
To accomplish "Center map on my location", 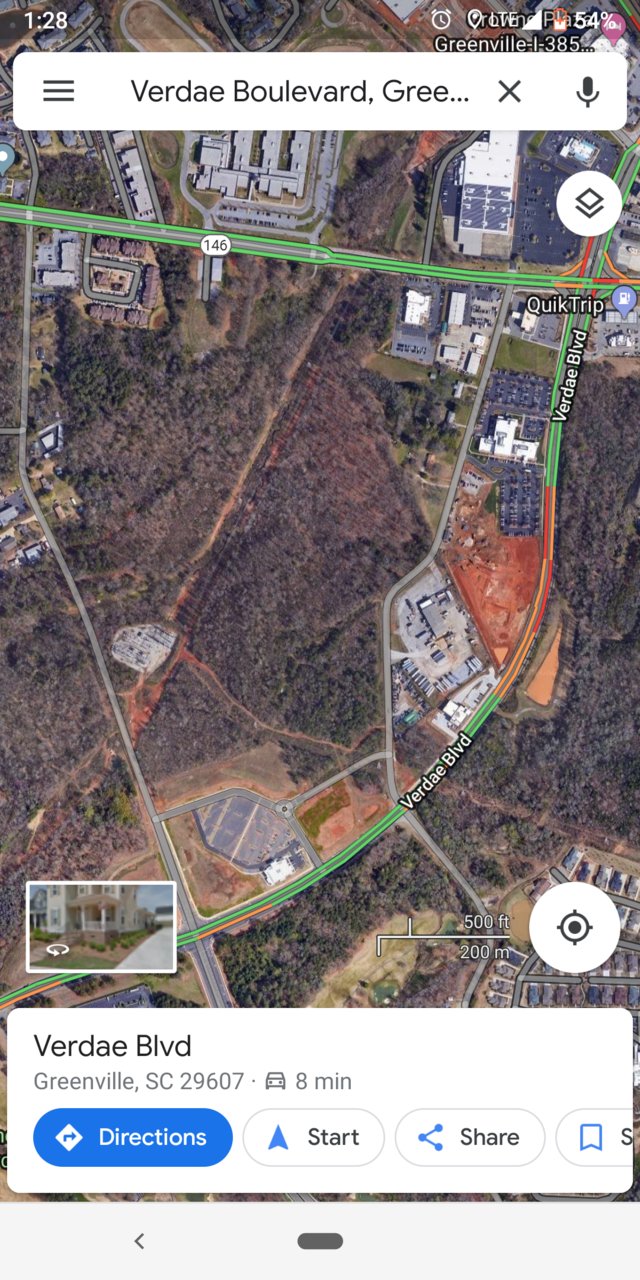I will pyautogui.click(x=574, y=928).
